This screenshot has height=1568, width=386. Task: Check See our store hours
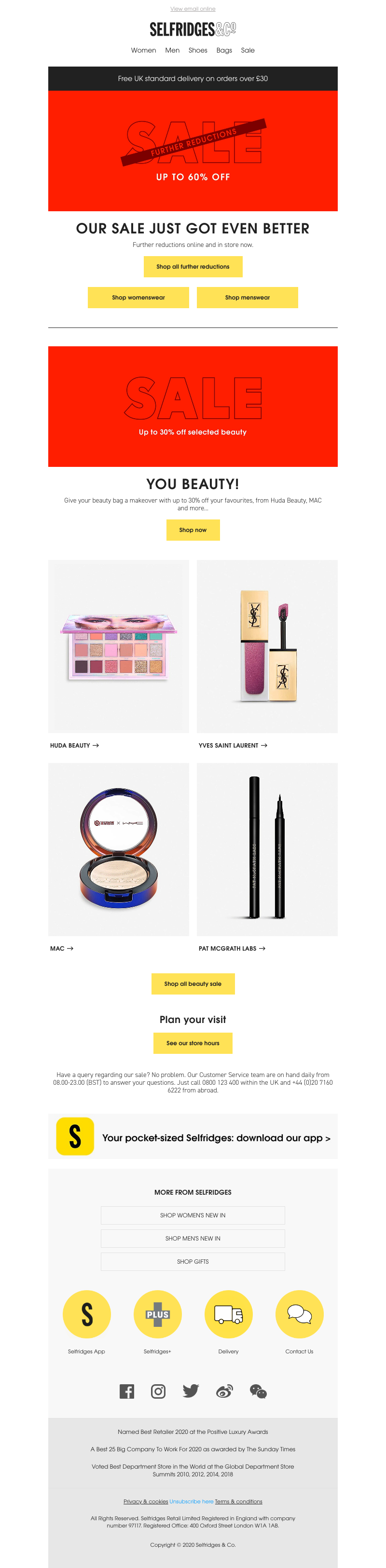(x=193, y=1043)
